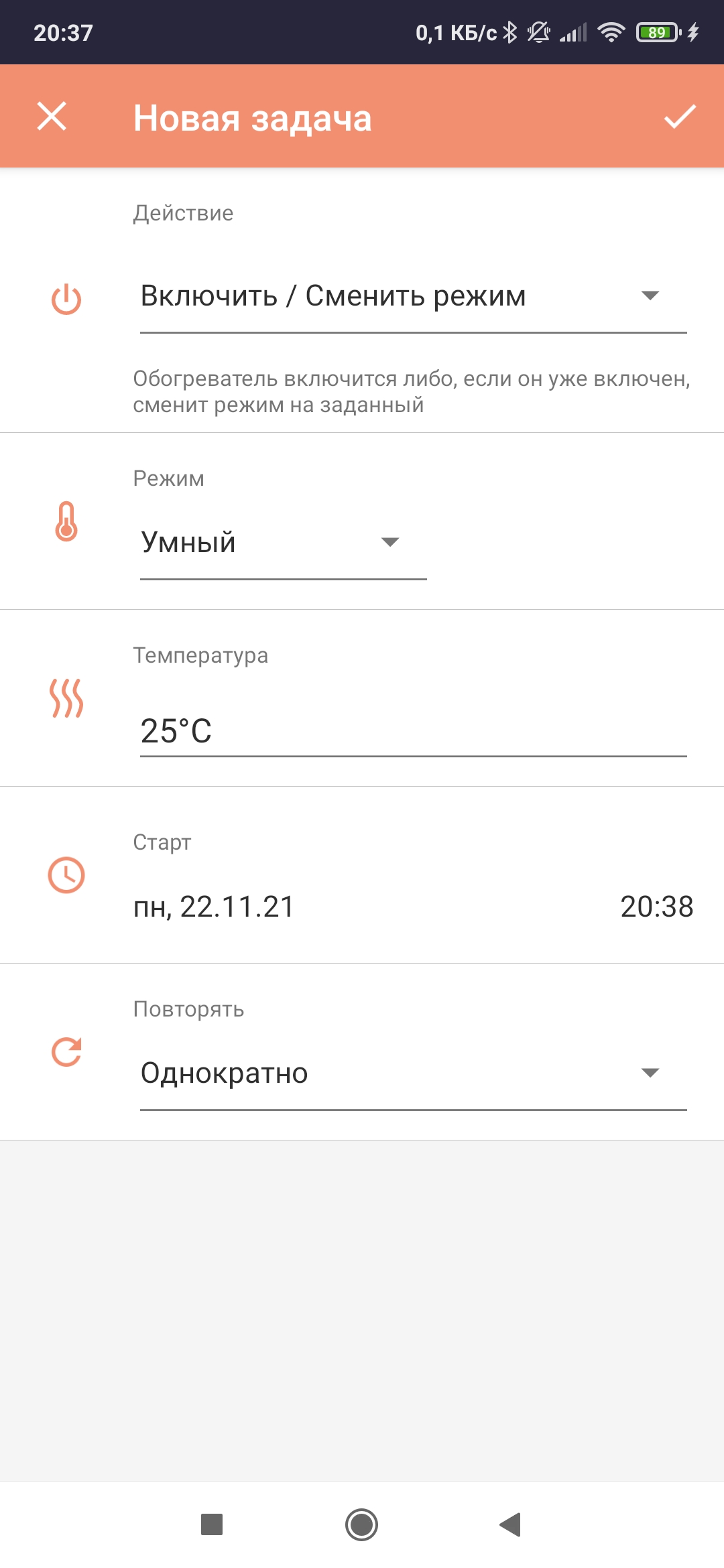
Task: Set the start time 20:38
Action: click(x=656, y=907)
